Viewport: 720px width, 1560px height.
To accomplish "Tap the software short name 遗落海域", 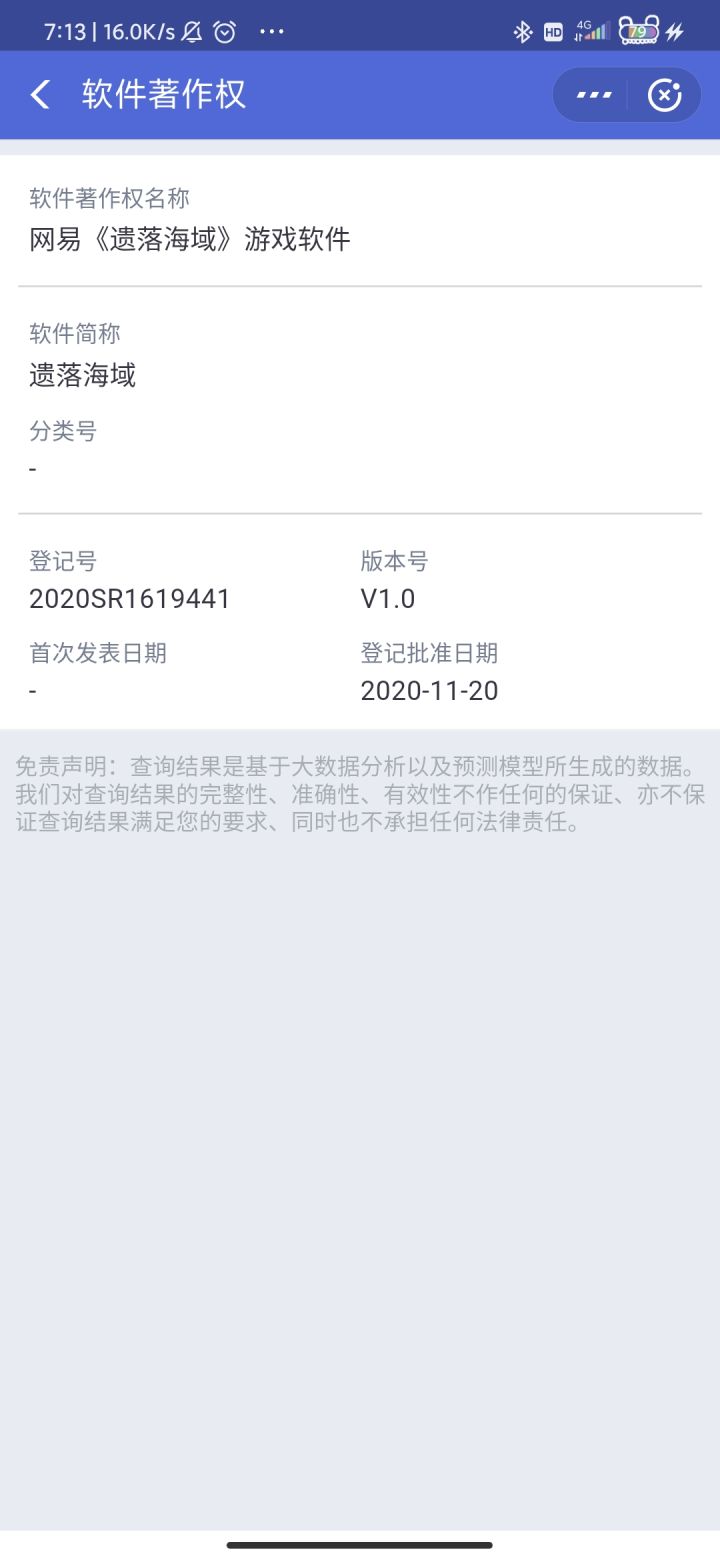I will [x=84, y=376].
